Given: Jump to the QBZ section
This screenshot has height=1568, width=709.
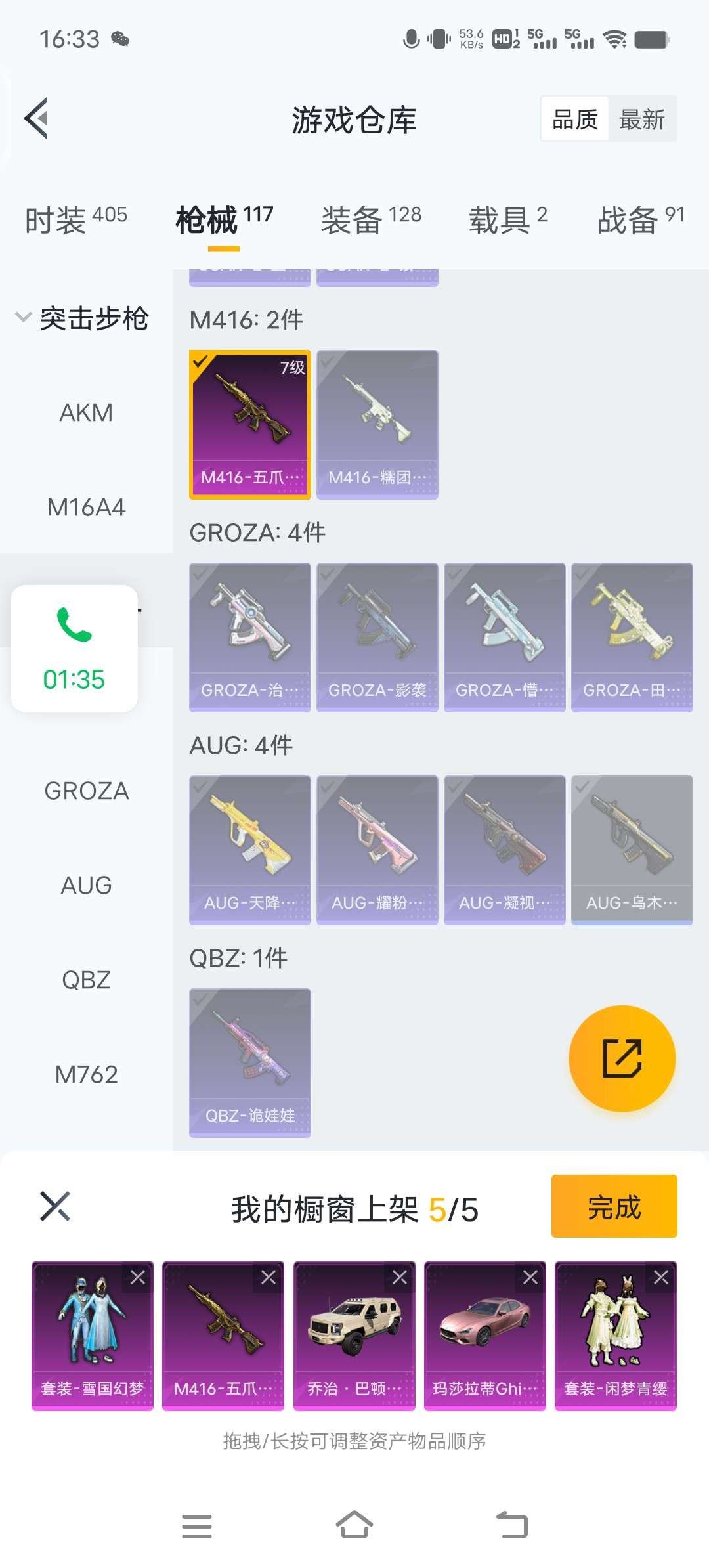Looking at the screenshot, I should [86, 980].
